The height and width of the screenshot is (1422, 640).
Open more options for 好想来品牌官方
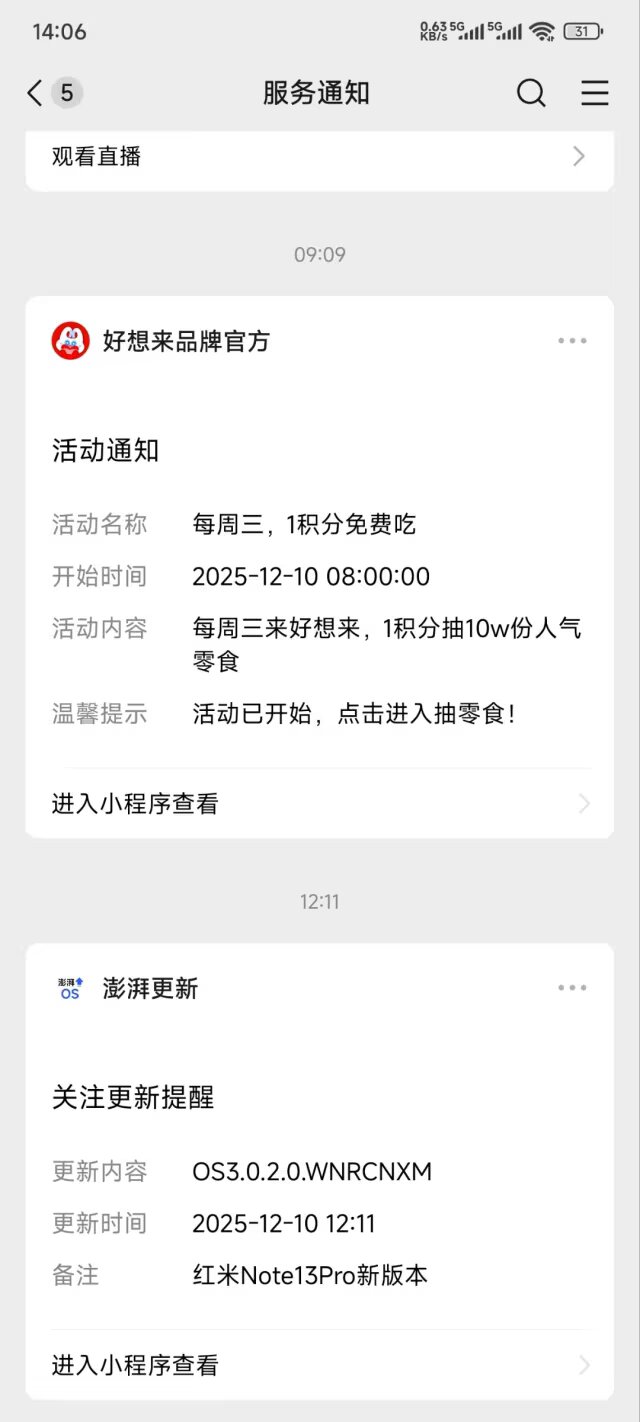click(572, 341)
